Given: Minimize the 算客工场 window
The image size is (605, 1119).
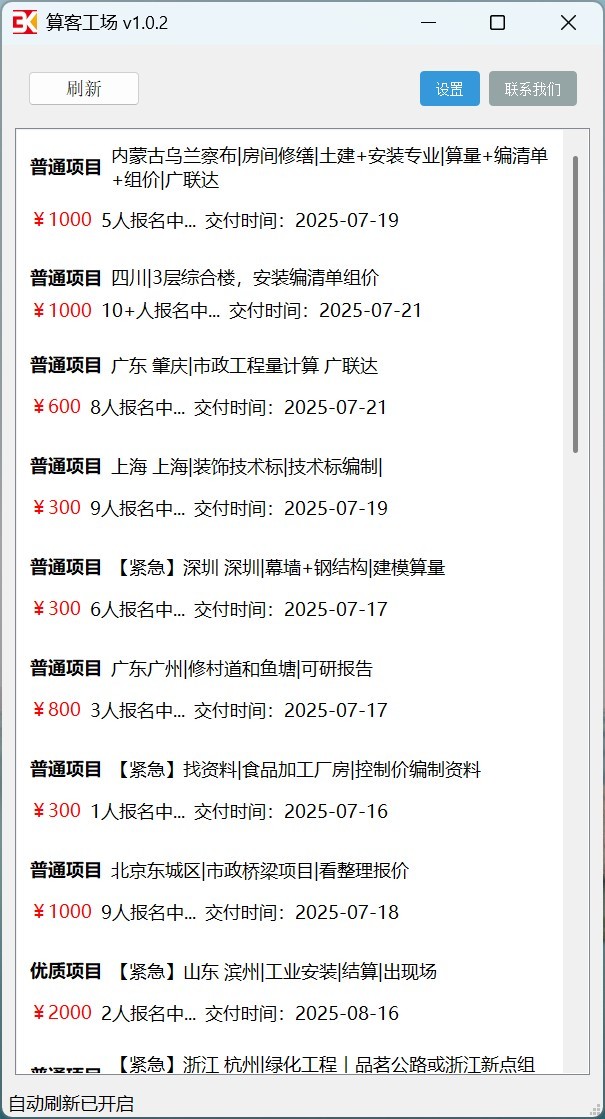Looking at the screenshot, I should click(x=428, y=23).
